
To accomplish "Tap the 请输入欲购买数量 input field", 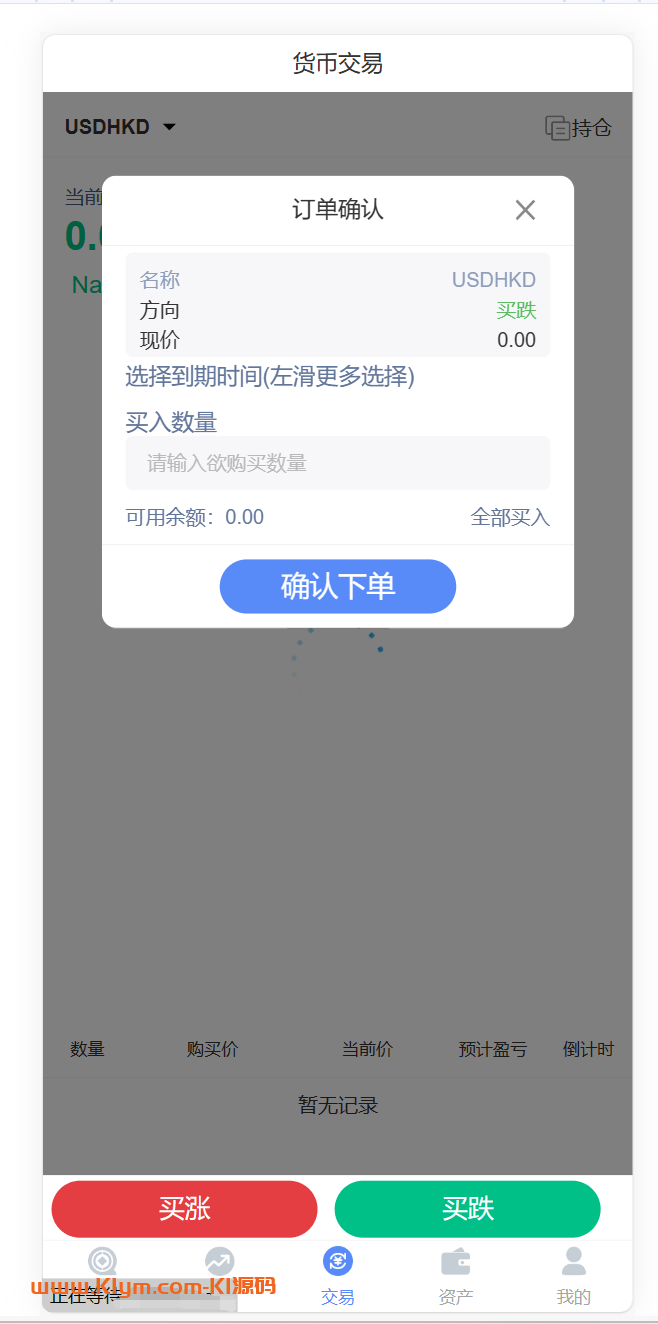I will point(338,463).
